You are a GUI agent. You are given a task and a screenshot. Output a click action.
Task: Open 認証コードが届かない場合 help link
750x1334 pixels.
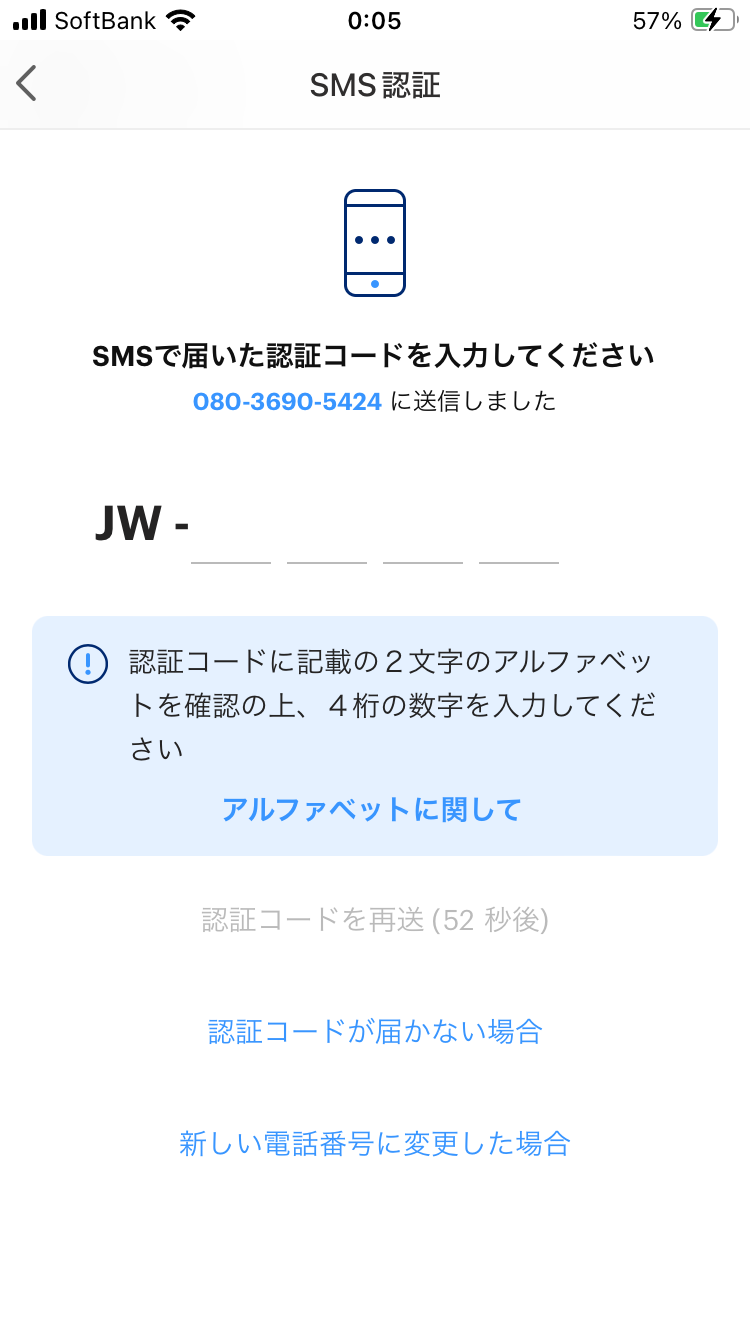tap(375, 1031)
